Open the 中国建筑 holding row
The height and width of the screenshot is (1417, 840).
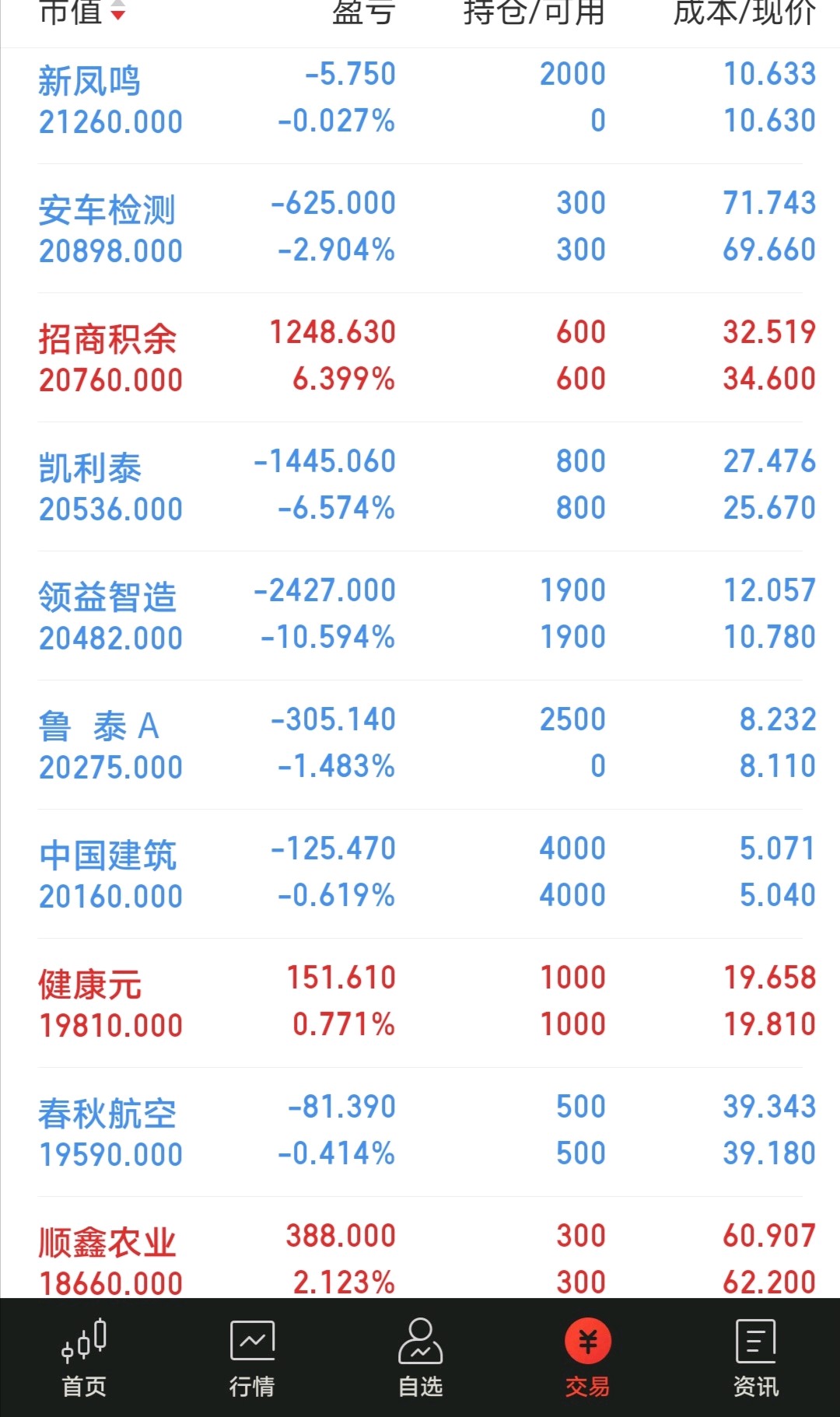(x=420, y=873)
